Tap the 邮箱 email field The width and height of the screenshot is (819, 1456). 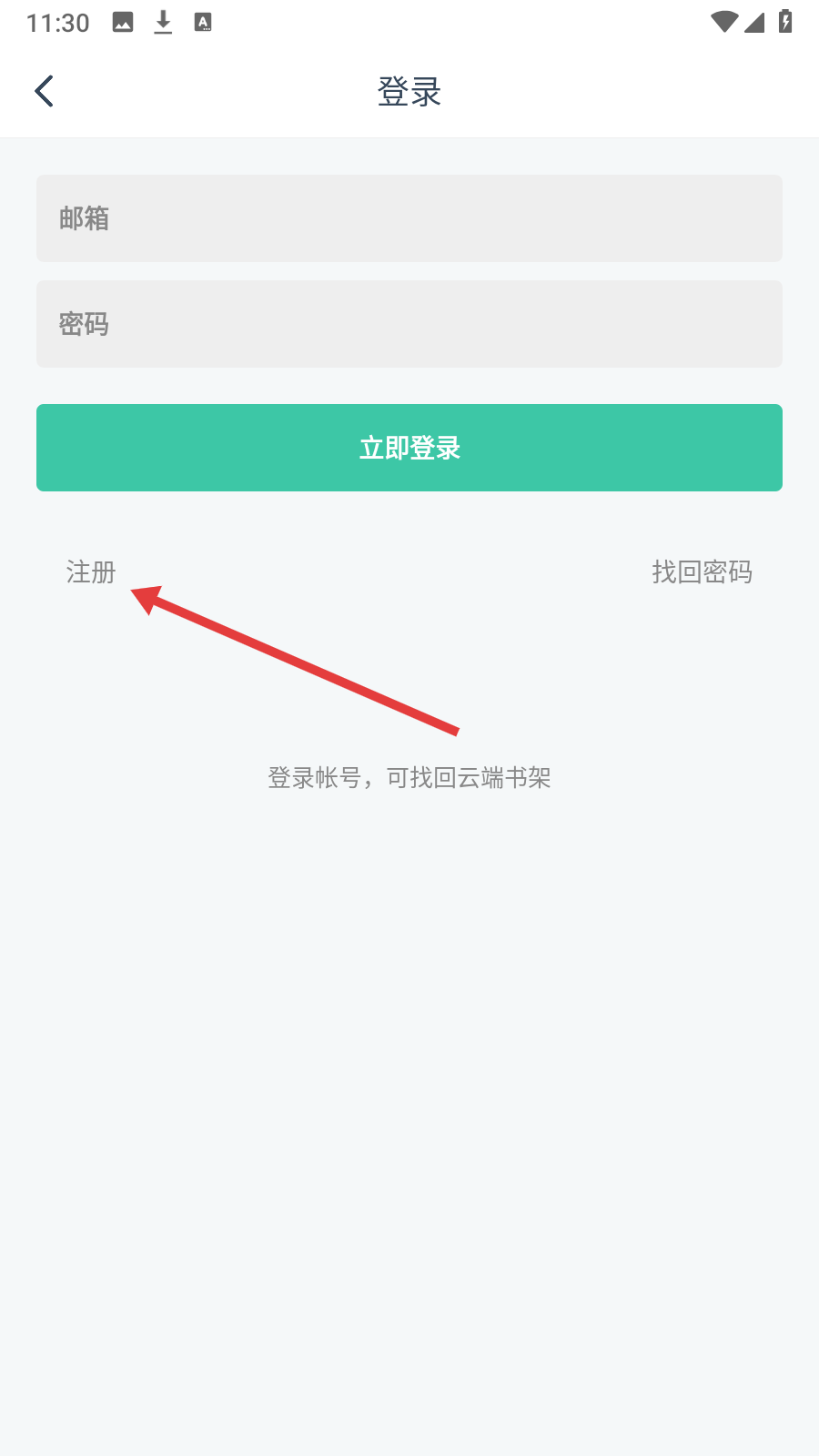click(x=409, y=218)
